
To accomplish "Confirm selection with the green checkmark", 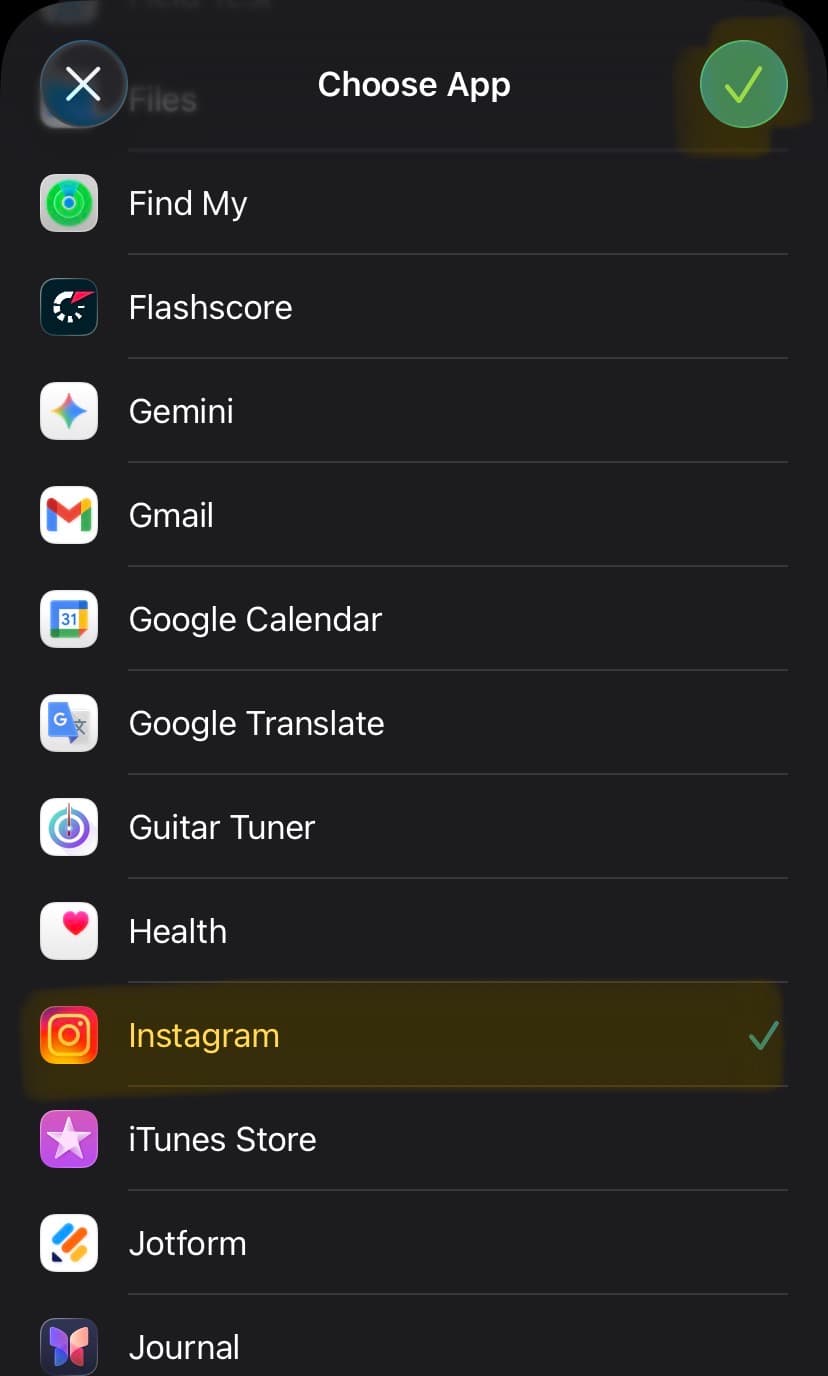I will 743,85.
